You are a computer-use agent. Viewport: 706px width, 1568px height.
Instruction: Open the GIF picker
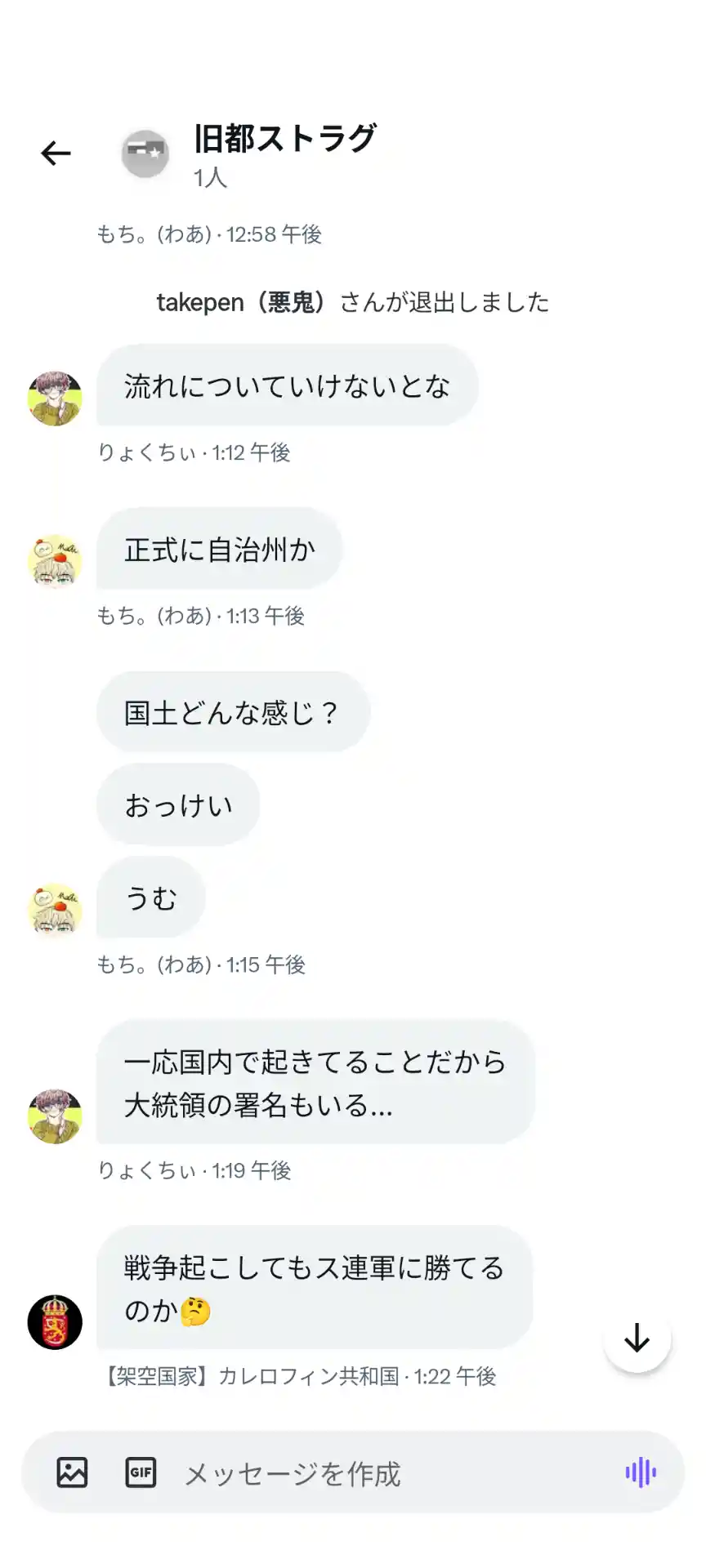coord(141,1472)
